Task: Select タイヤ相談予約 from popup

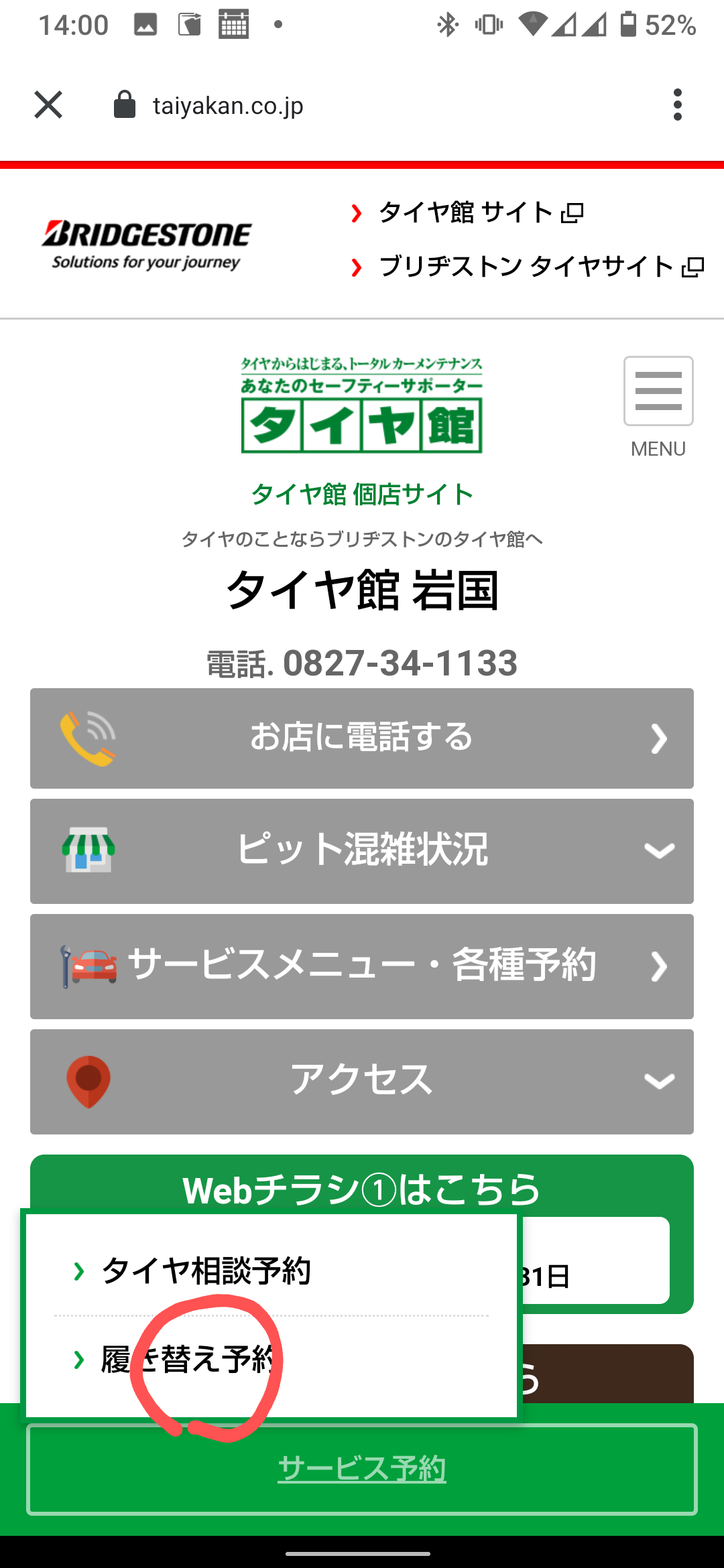Action: pos(205,1270)
